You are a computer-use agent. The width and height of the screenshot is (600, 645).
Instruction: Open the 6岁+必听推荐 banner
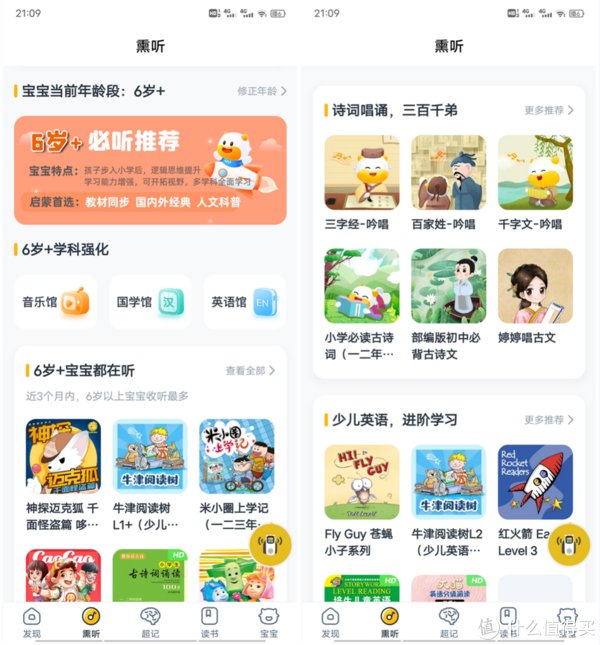[x=150, y=170]
